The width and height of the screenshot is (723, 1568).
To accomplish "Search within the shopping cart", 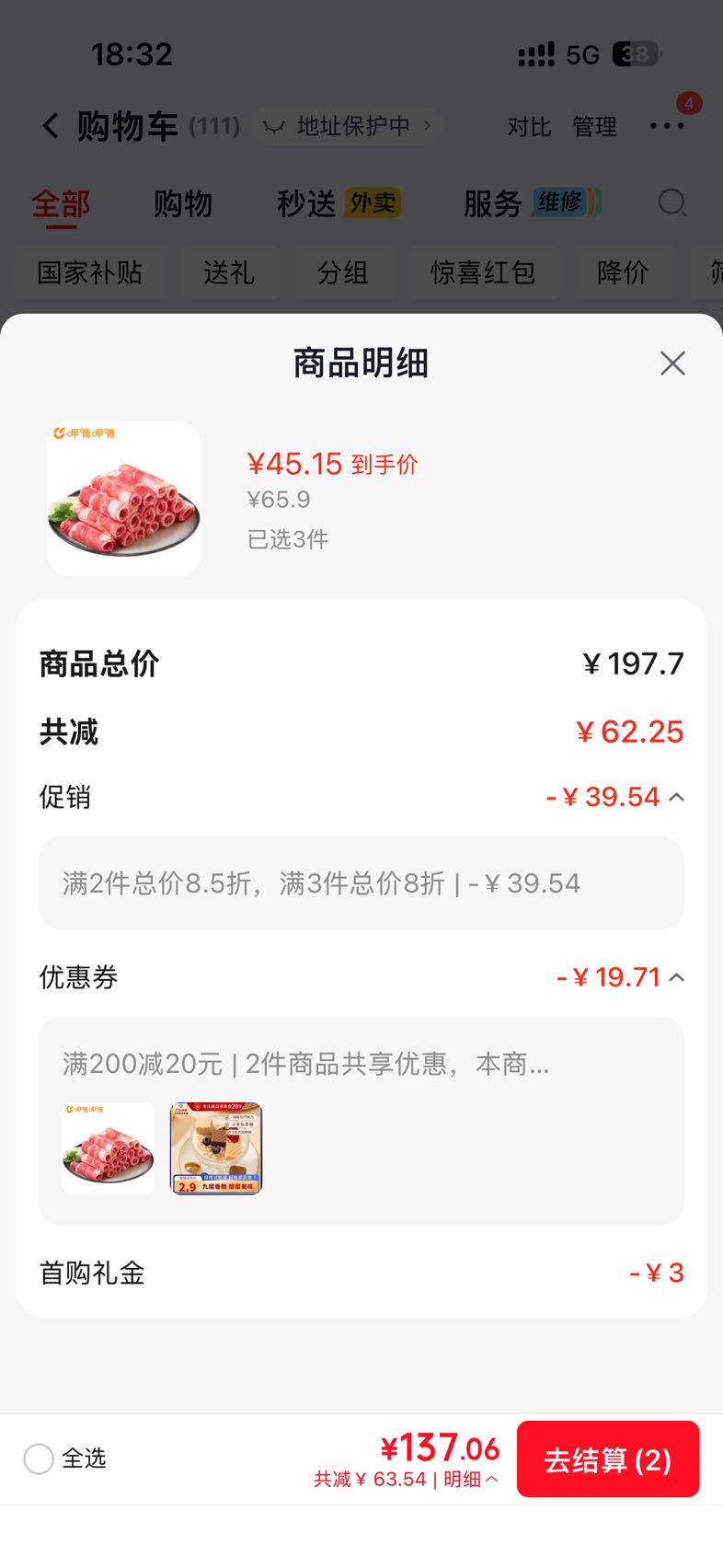I will pyautogui.click(x=672, y=202).
